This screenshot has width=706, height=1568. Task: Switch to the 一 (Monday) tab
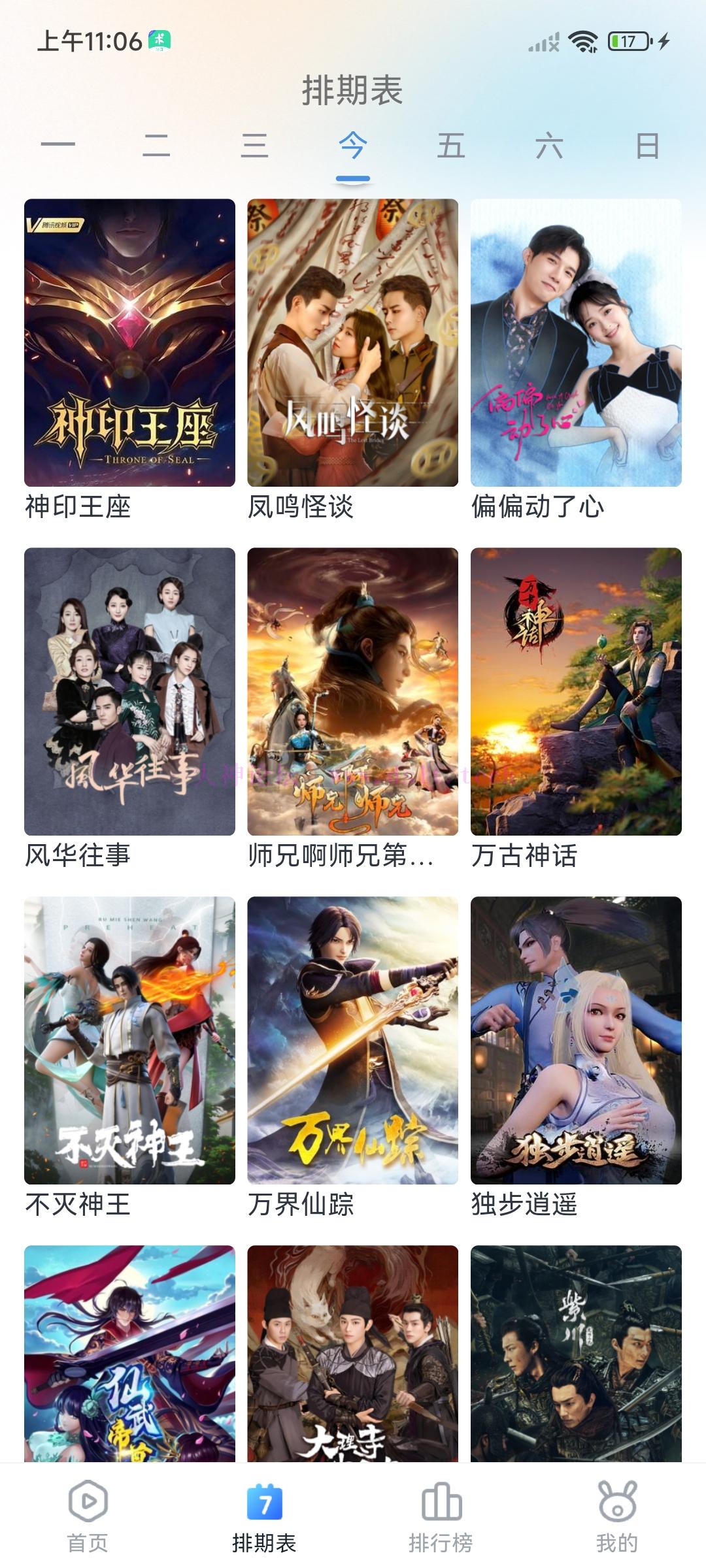(x=58, y=145)
